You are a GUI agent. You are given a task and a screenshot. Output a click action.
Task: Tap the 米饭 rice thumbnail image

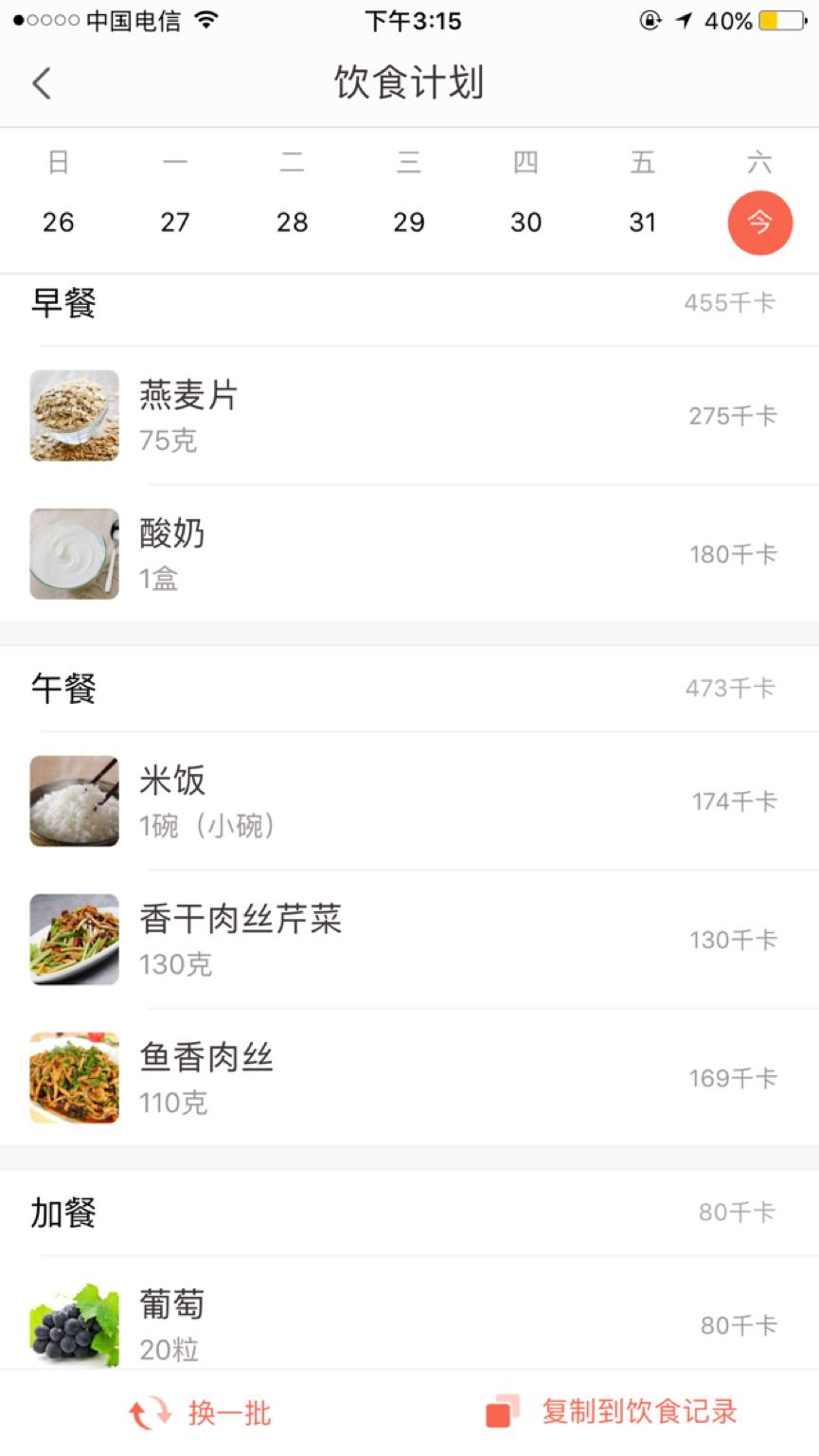pos(73,800)
